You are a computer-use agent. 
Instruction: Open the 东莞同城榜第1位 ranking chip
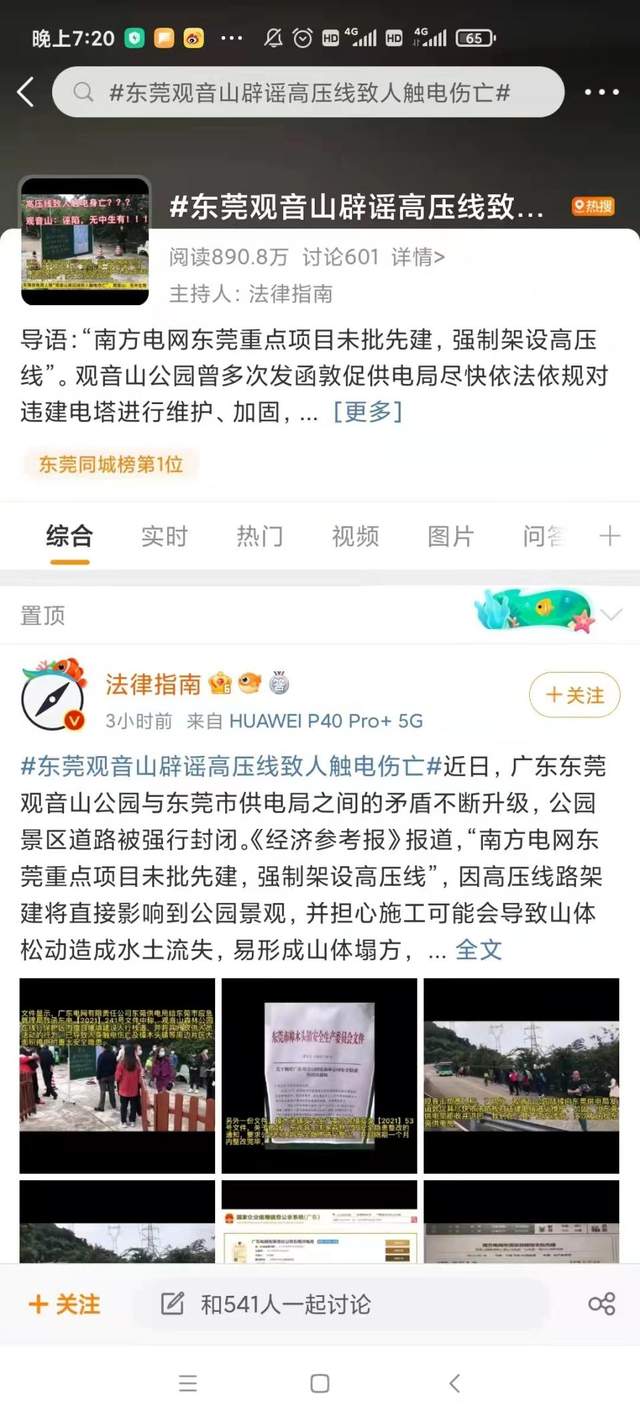pyautogui.click(x=111, y=464)
